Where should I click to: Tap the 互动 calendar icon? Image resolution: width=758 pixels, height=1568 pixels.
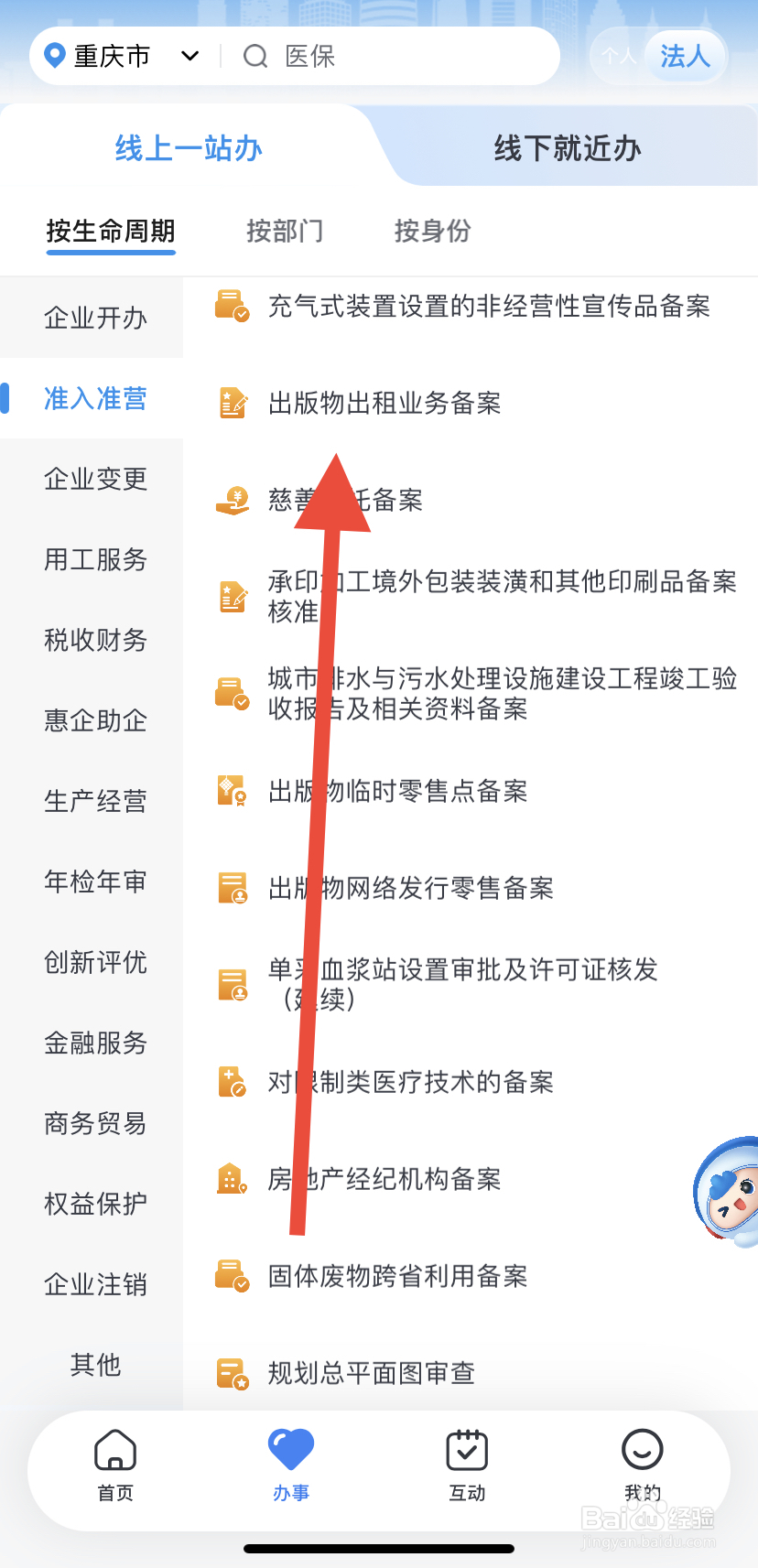point(467,1451)
